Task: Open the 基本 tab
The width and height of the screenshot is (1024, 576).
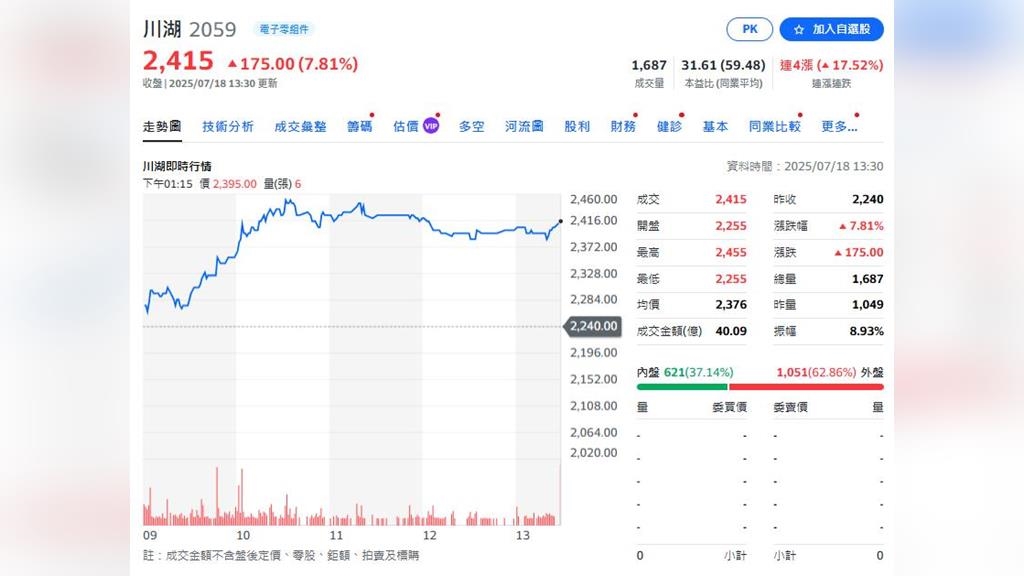Action: [715, 127]
